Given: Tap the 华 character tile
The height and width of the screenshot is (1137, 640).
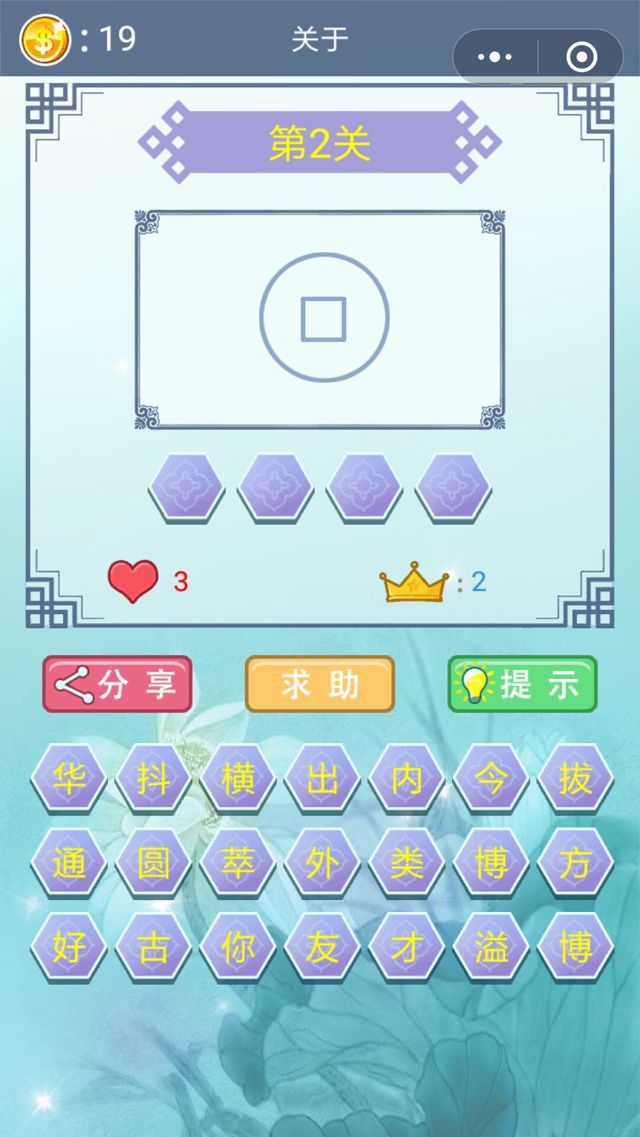Looking at the screenshot, I should [69, 778].
